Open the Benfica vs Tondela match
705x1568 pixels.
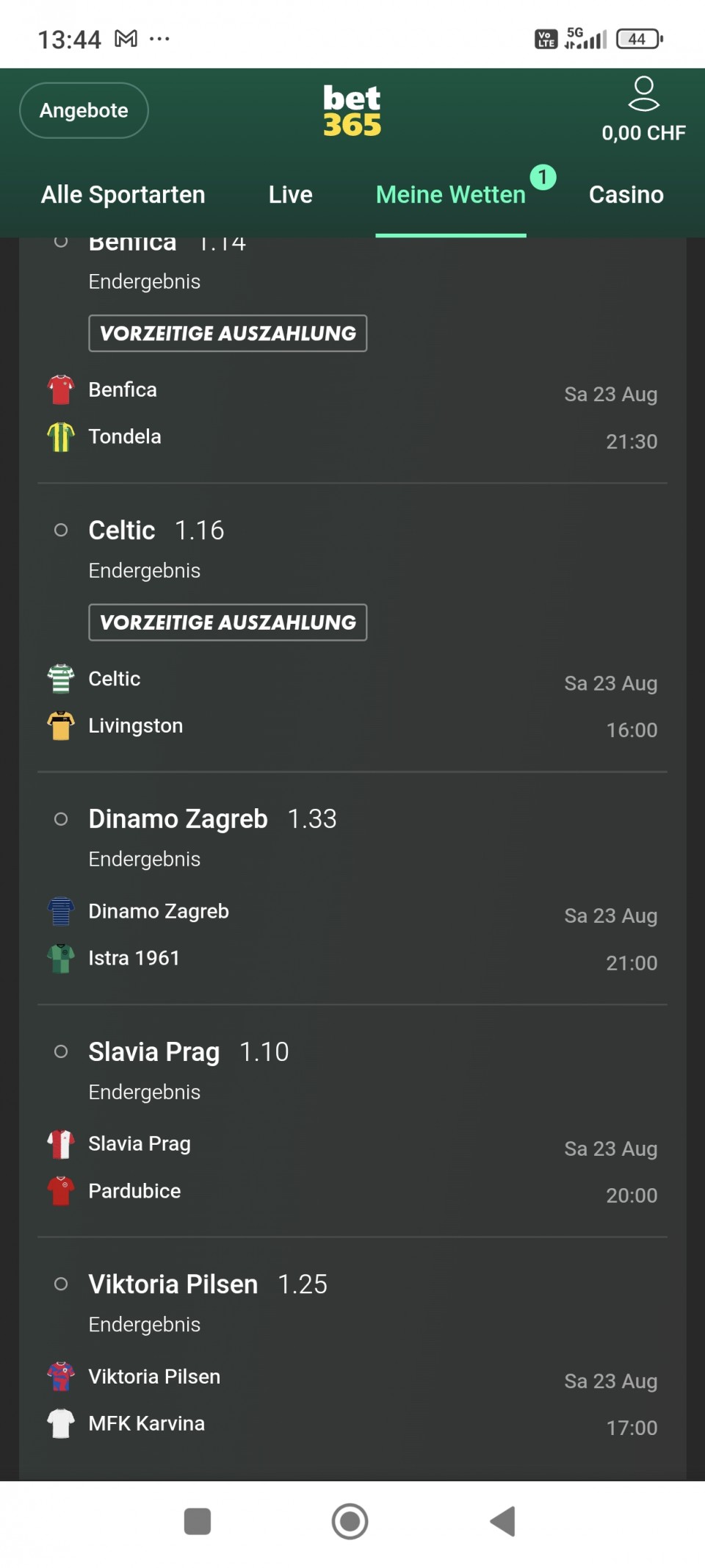point(352,414)
